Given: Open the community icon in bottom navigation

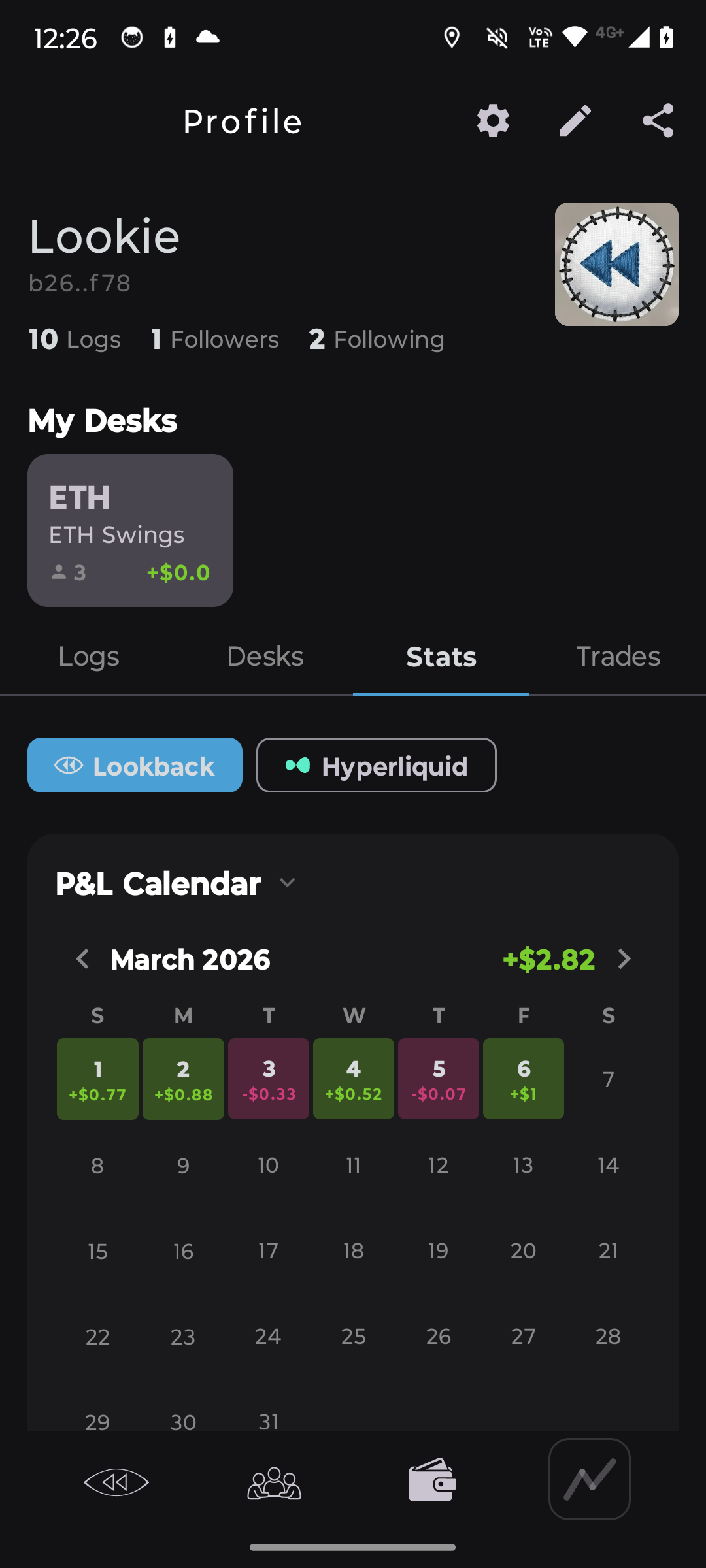Looking at the screenshot, I should pos(275,1482).
